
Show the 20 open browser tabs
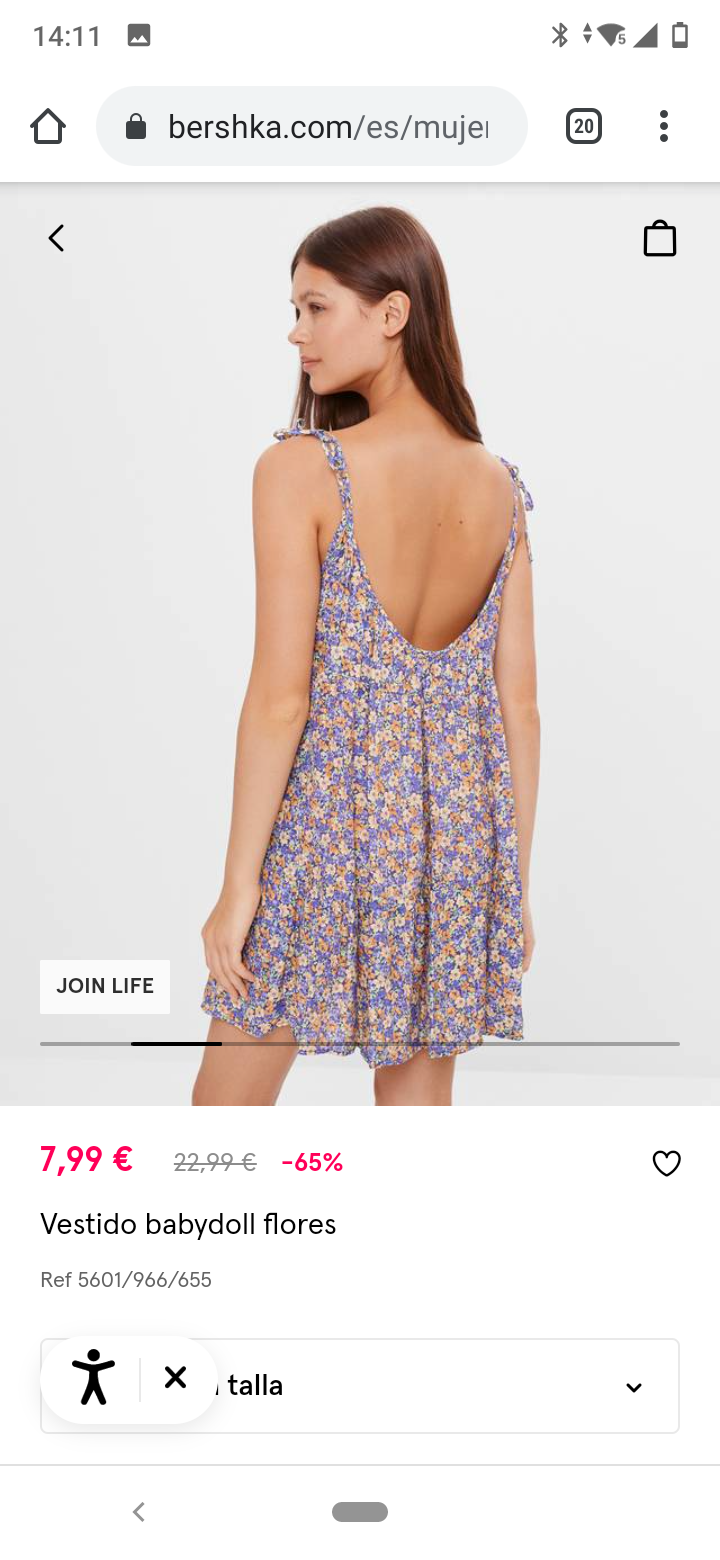pos(584,126)
